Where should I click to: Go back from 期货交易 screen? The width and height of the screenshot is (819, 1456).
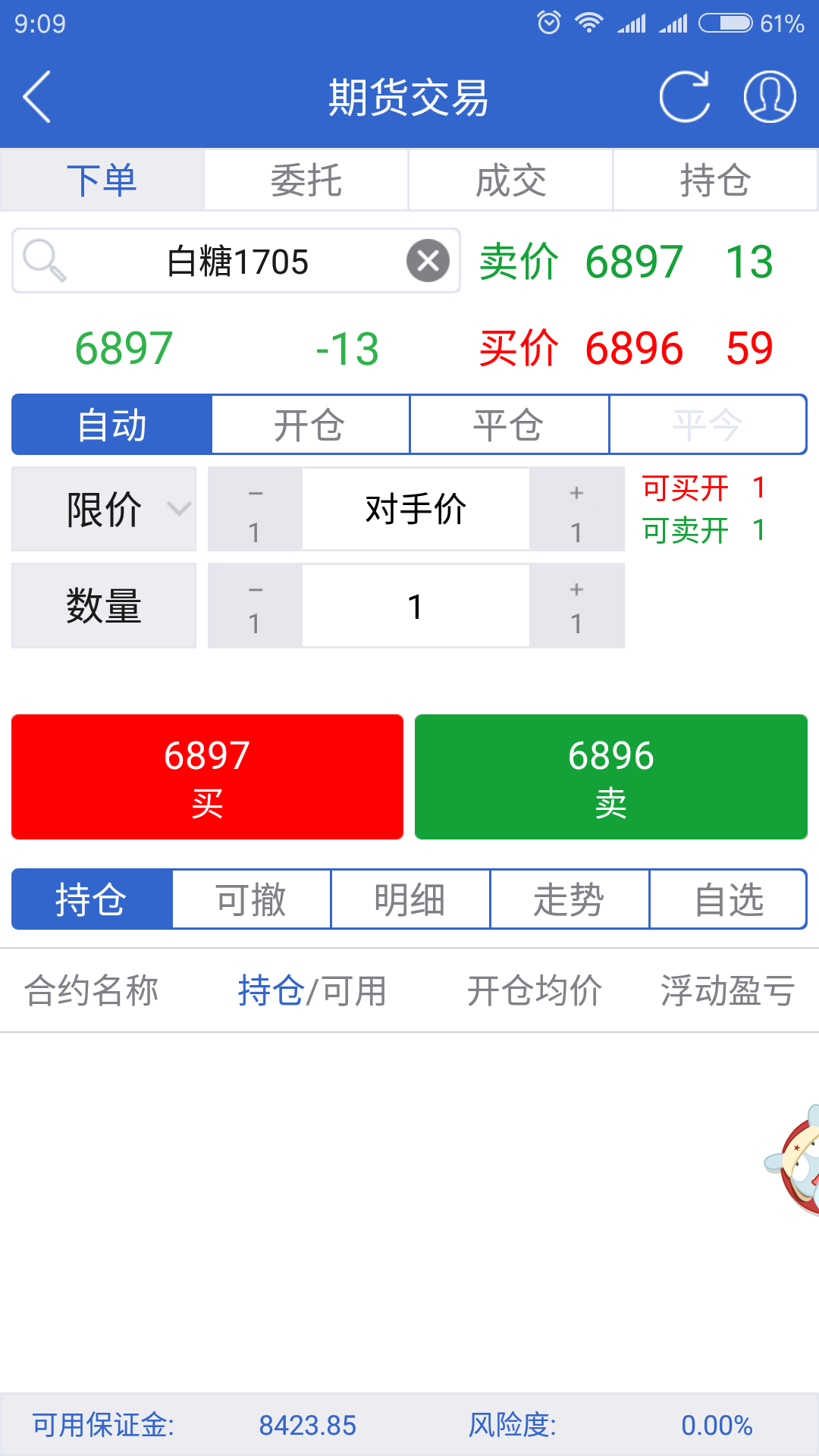36,96
